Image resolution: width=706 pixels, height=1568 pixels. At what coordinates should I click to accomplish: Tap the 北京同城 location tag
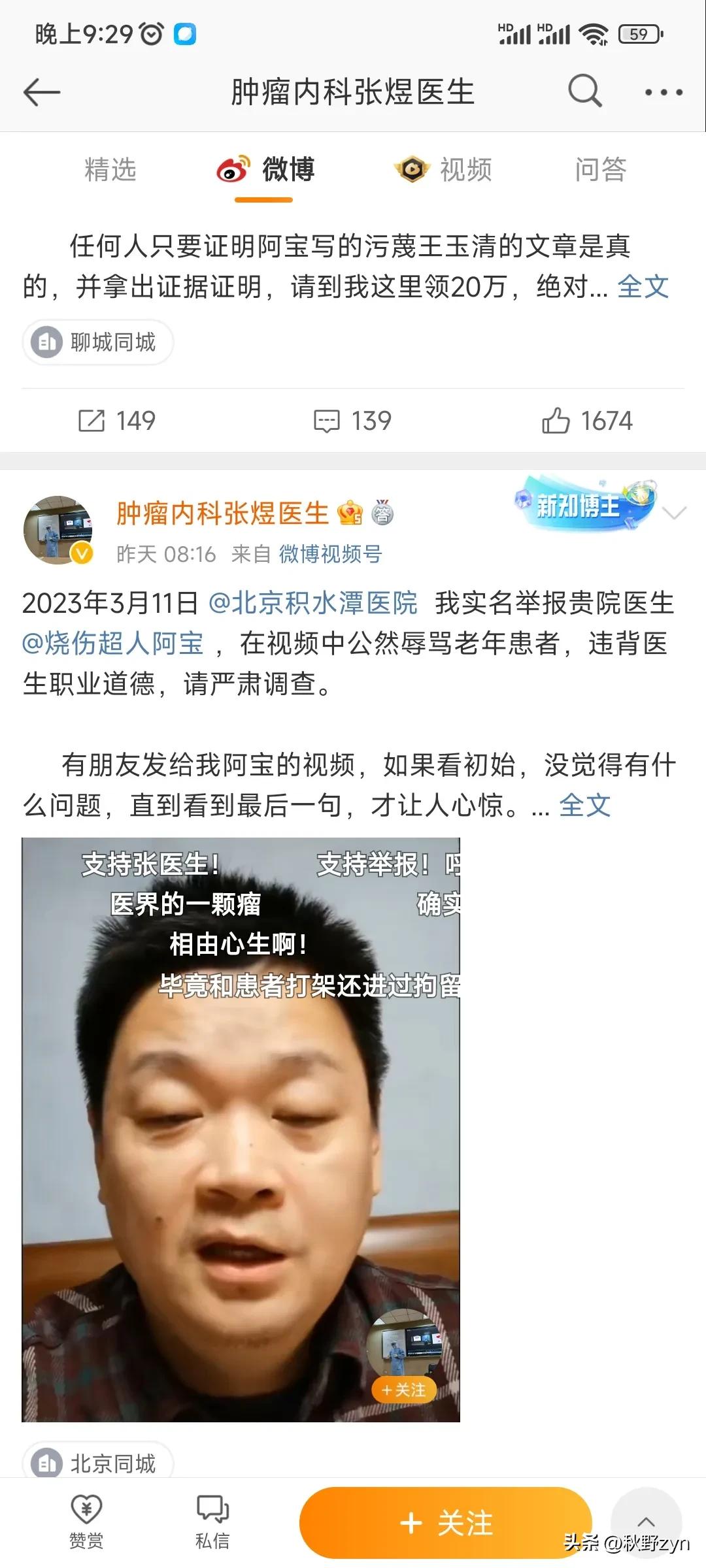97,1459
